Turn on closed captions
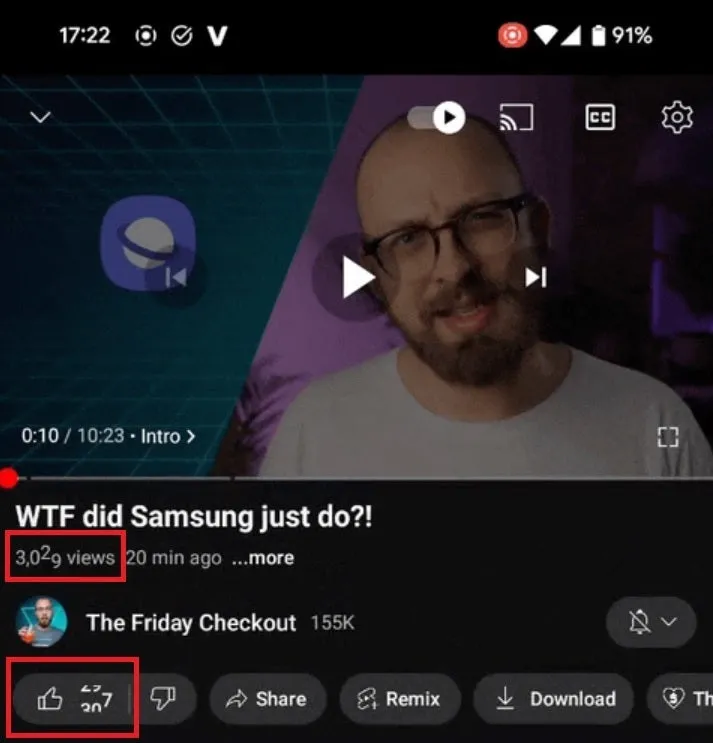713x743 pixels. point(599,118)
